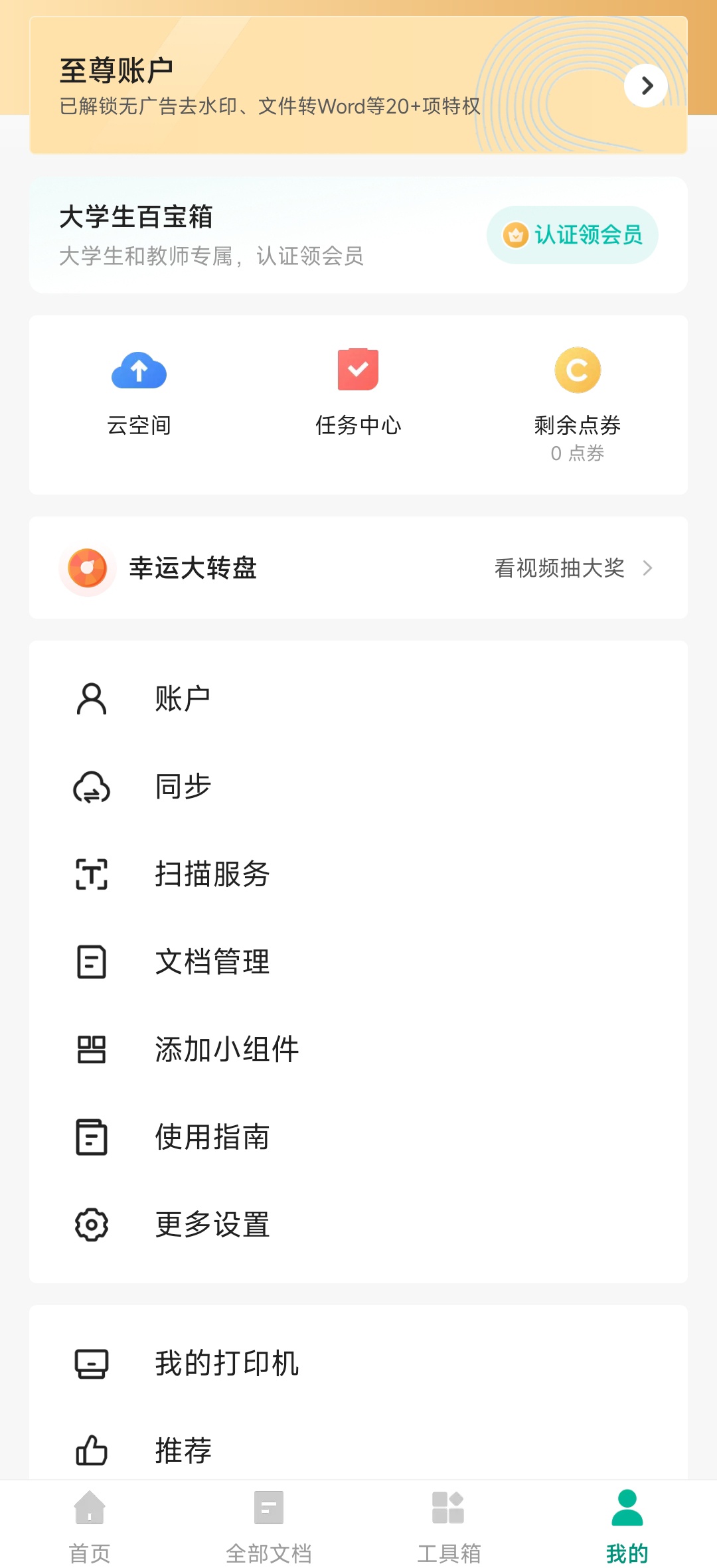Viewport: 717px width, 1568px height.
Task: Open 云空间 cloud storage
Action: 139,392
